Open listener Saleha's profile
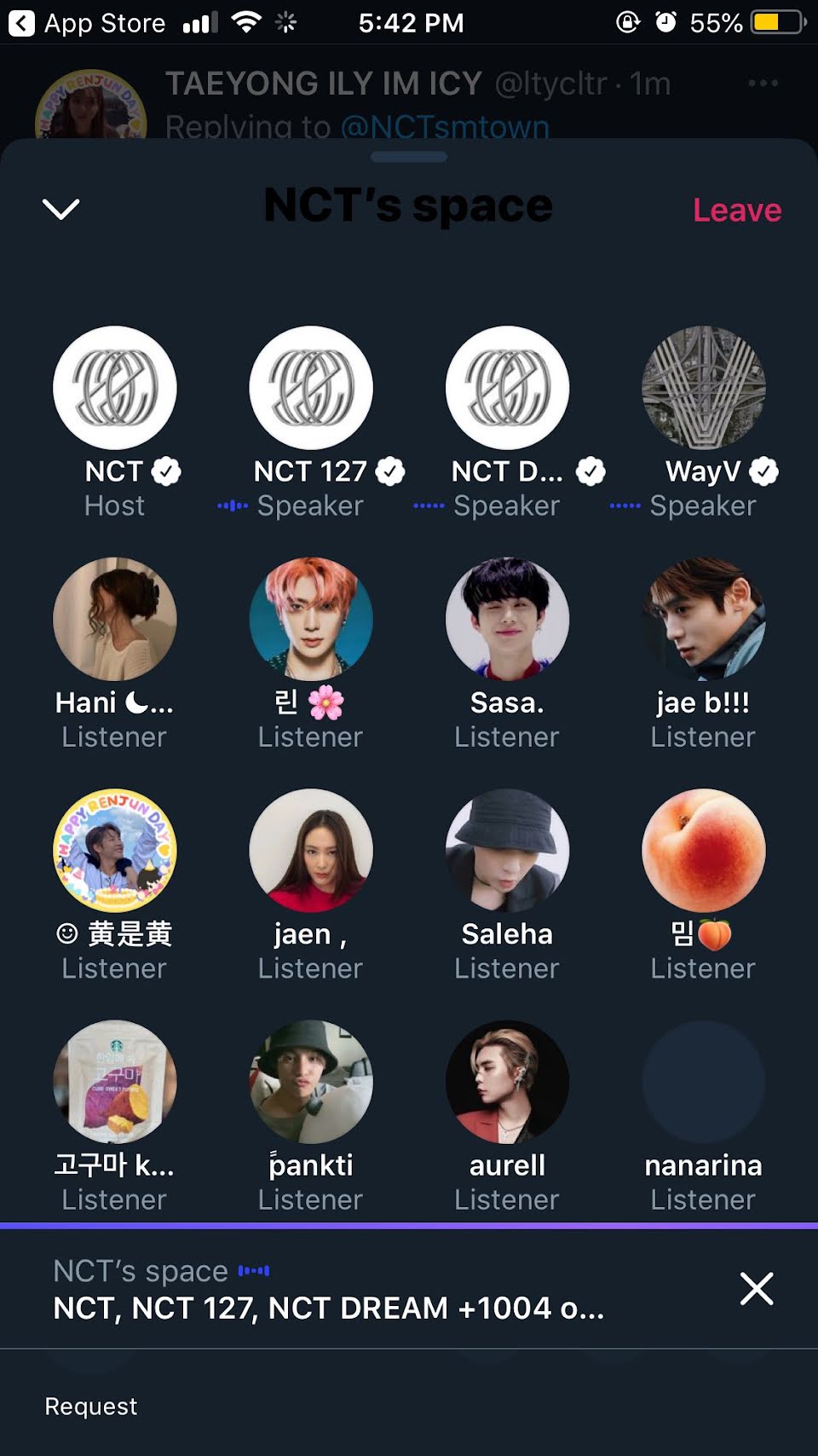Viewport: 818px width, 1456px height. click(x=507, y=851)
